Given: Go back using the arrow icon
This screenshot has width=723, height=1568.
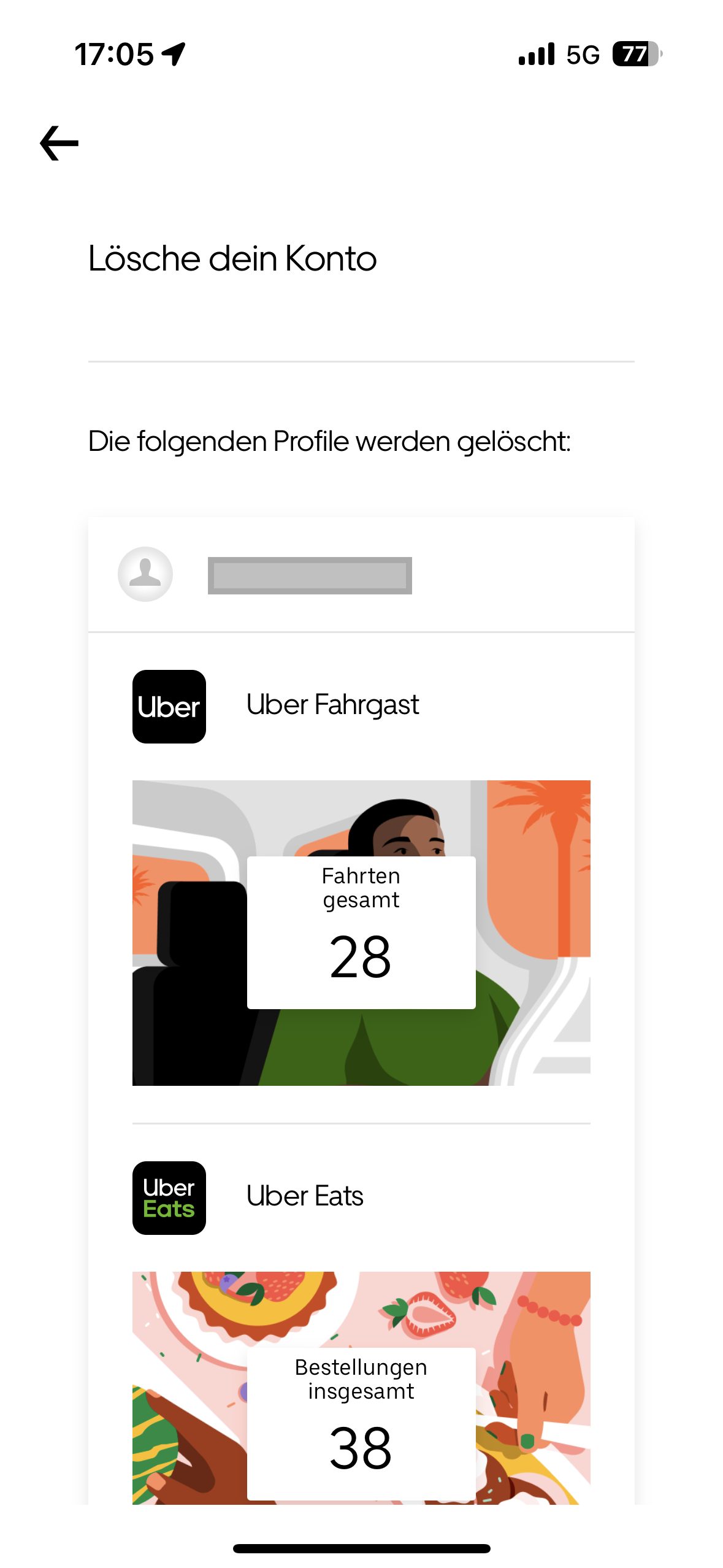Looking at the screenshot, I should pyautogui.click(x=59, y=144).
